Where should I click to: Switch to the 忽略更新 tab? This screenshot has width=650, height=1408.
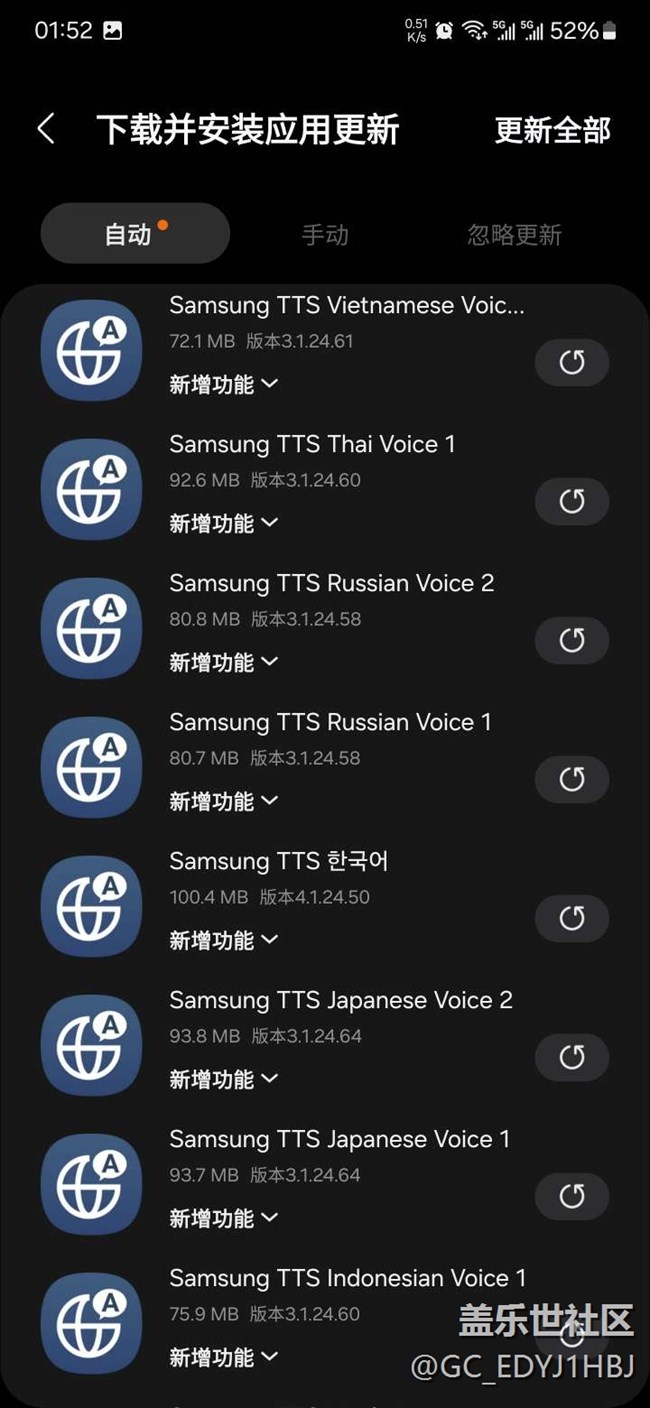click(x=514, y=234)
